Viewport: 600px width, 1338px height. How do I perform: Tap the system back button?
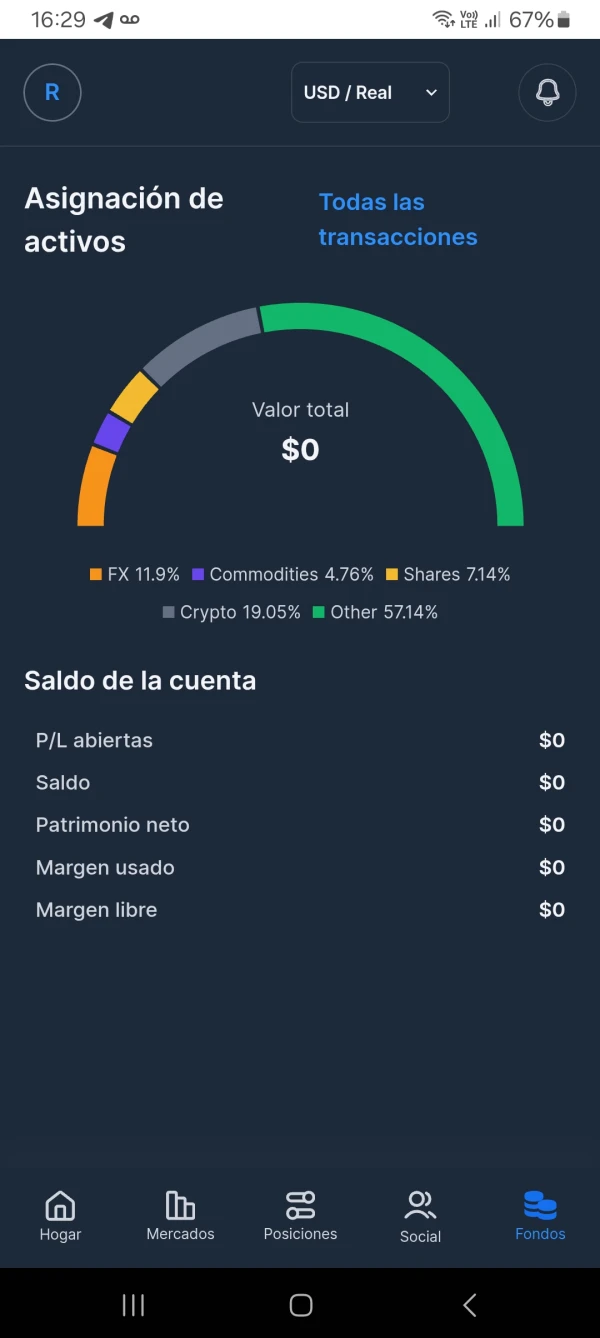470,1304
